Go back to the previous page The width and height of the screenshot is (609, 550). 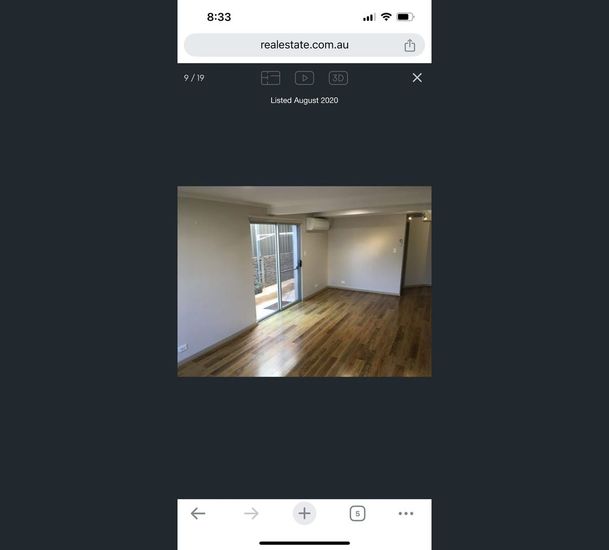198,513
